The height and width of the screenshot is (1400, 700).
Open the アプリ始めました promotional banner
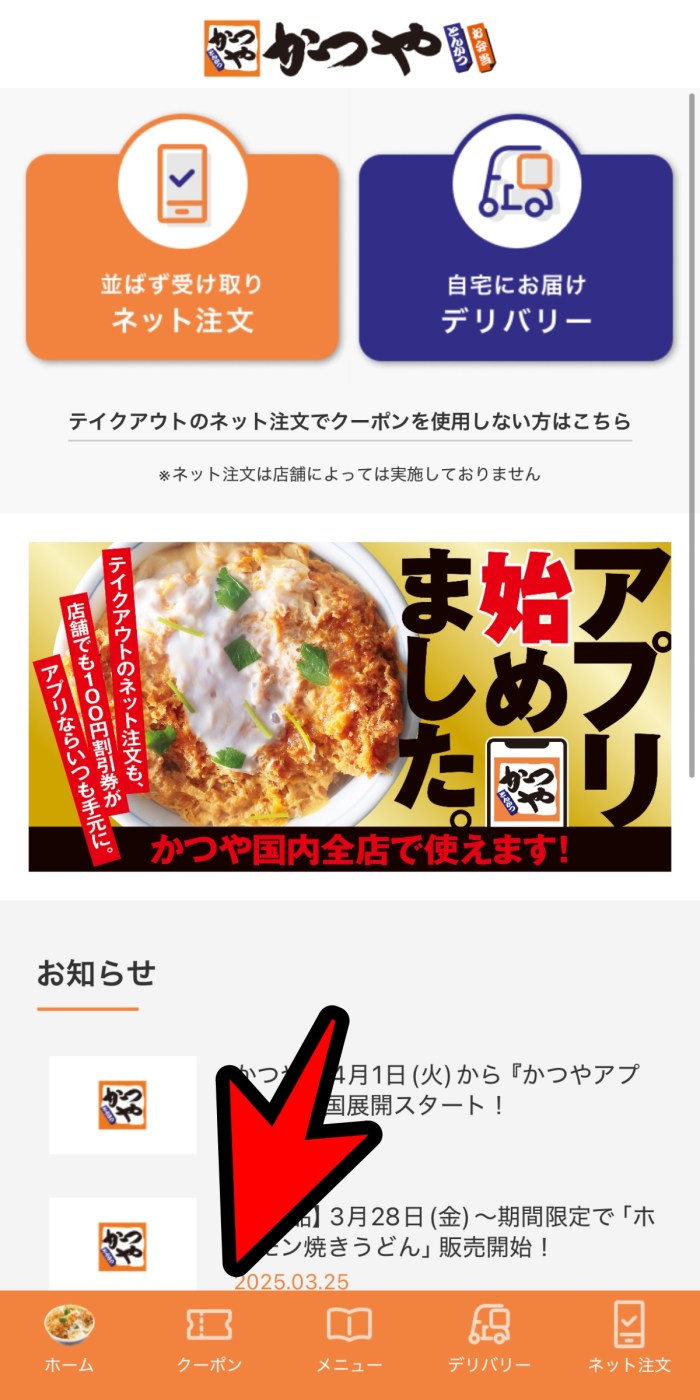[x=350, y=706]
